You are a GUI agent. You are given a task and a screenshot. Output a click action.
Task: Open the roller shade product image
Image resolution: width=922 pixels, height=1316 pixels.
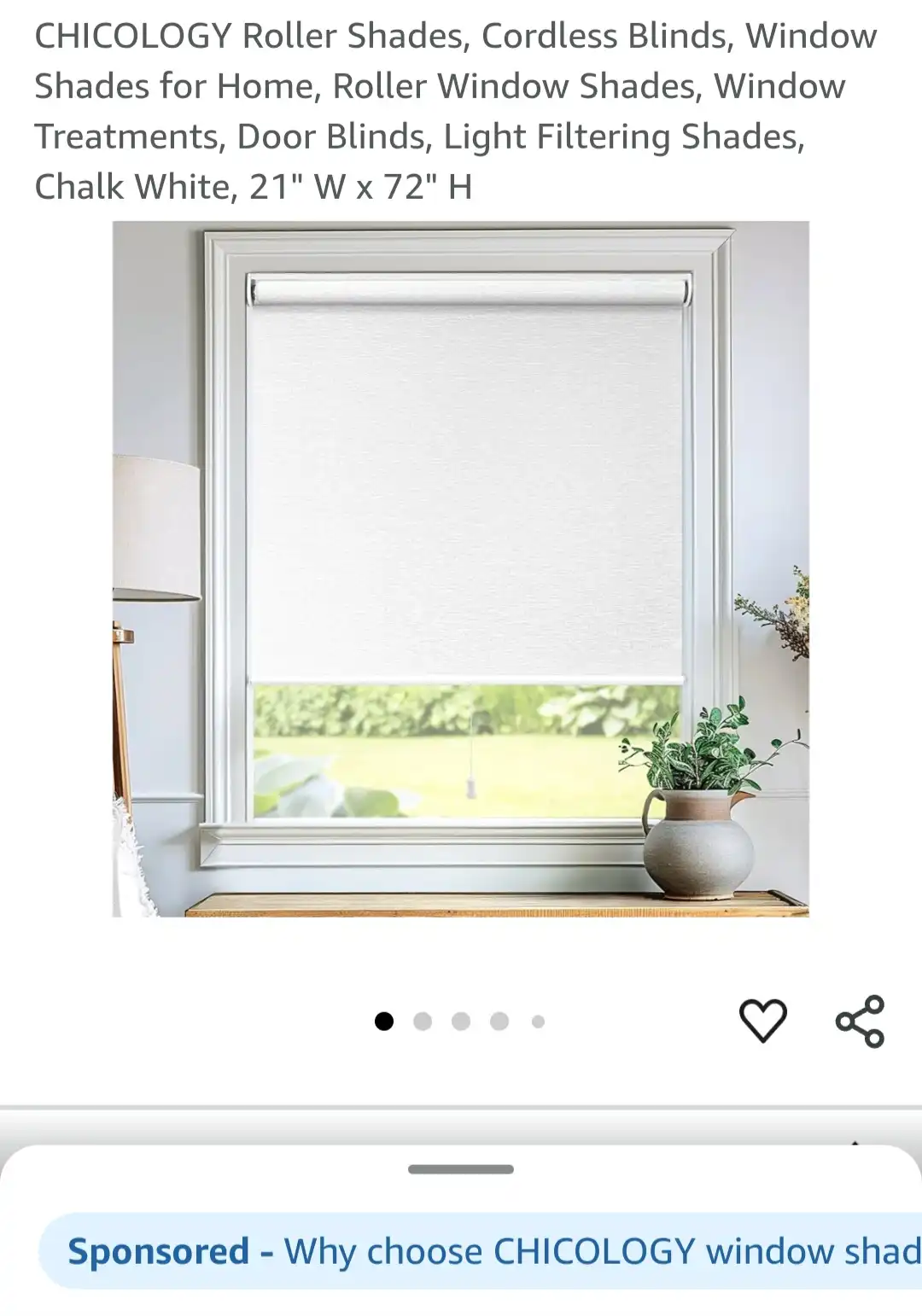[461, 569]
